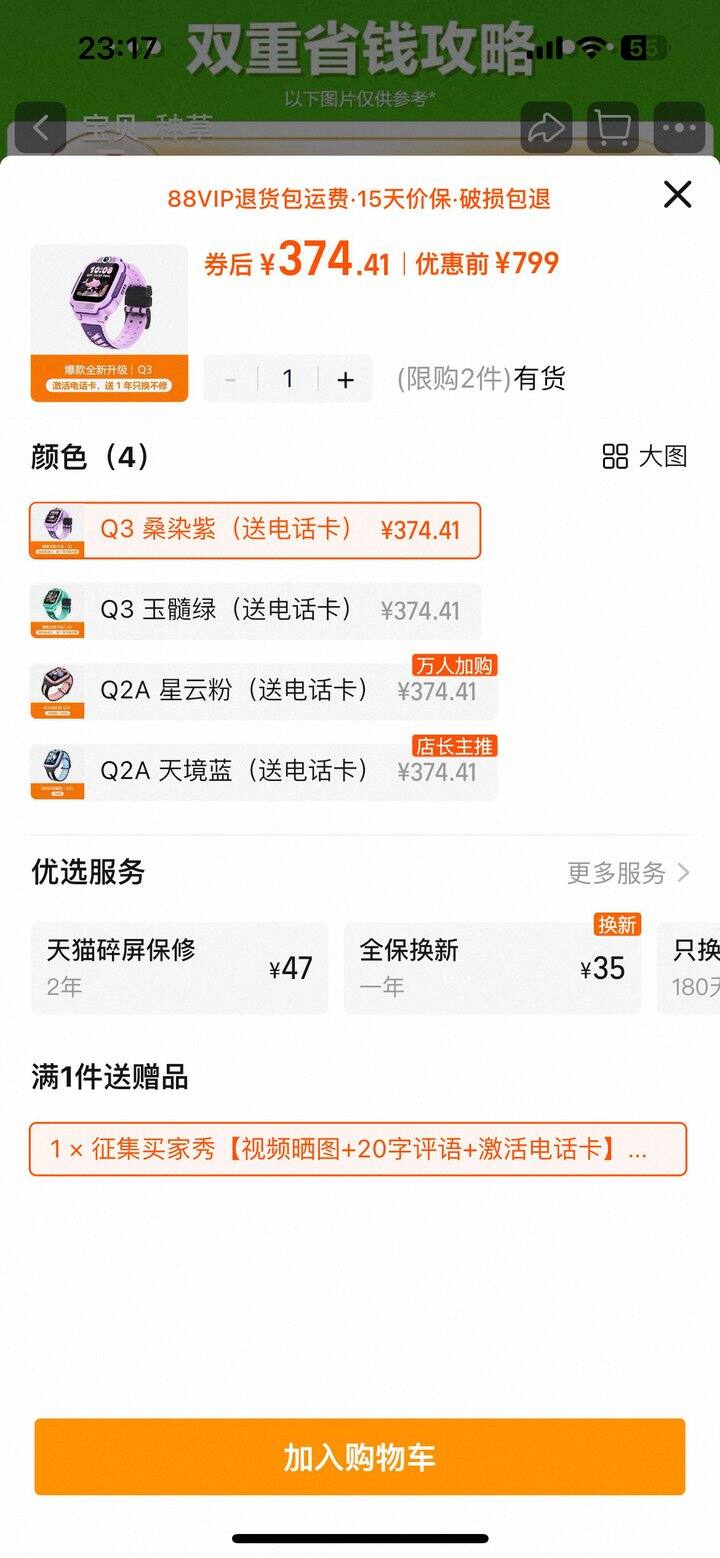Open the 征集买家秀 gift details

360,1148
